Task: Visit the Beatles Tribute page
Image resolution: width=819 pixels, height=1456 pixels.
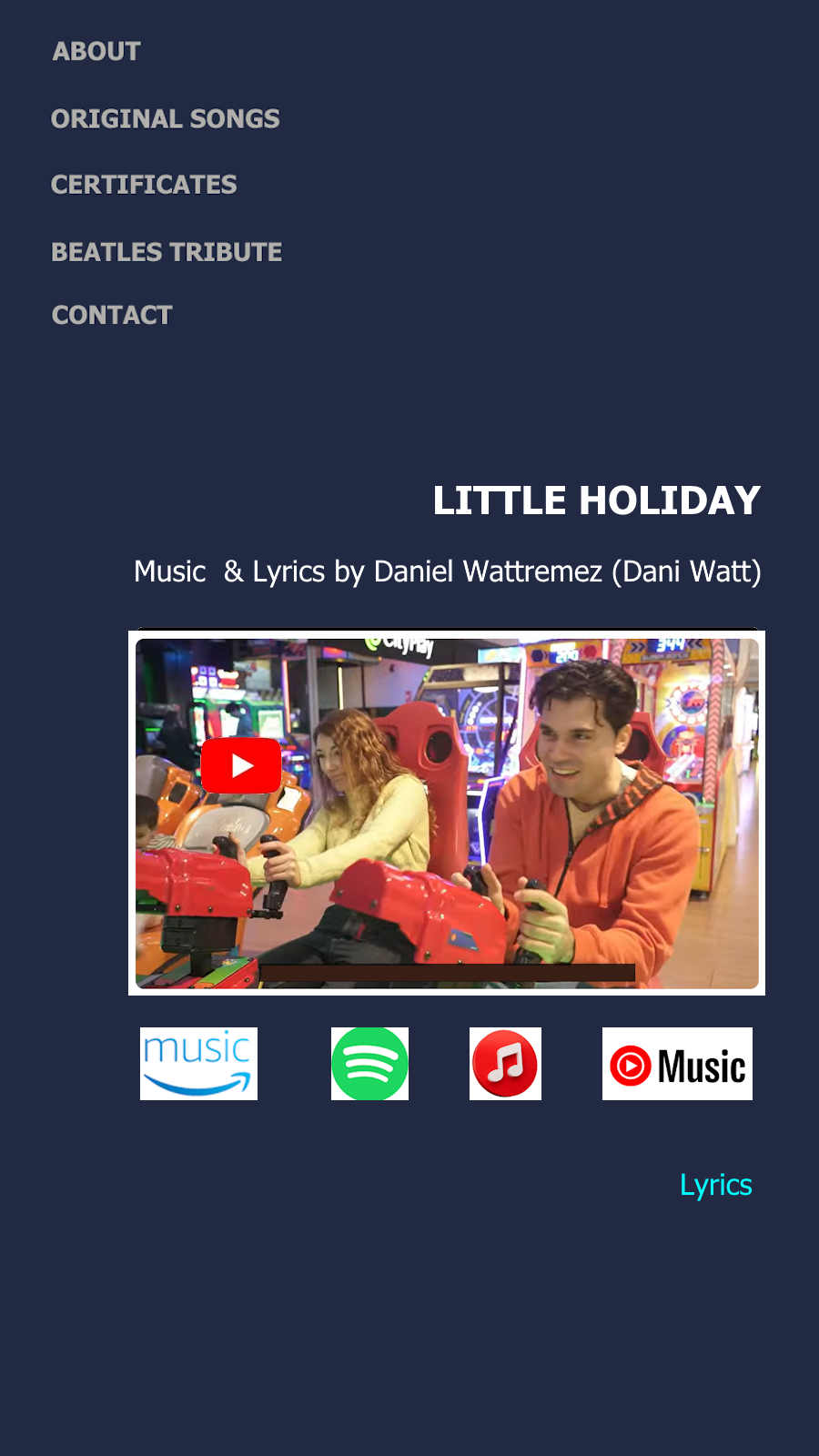Action: pyautogui.click(x=167, y=252)
